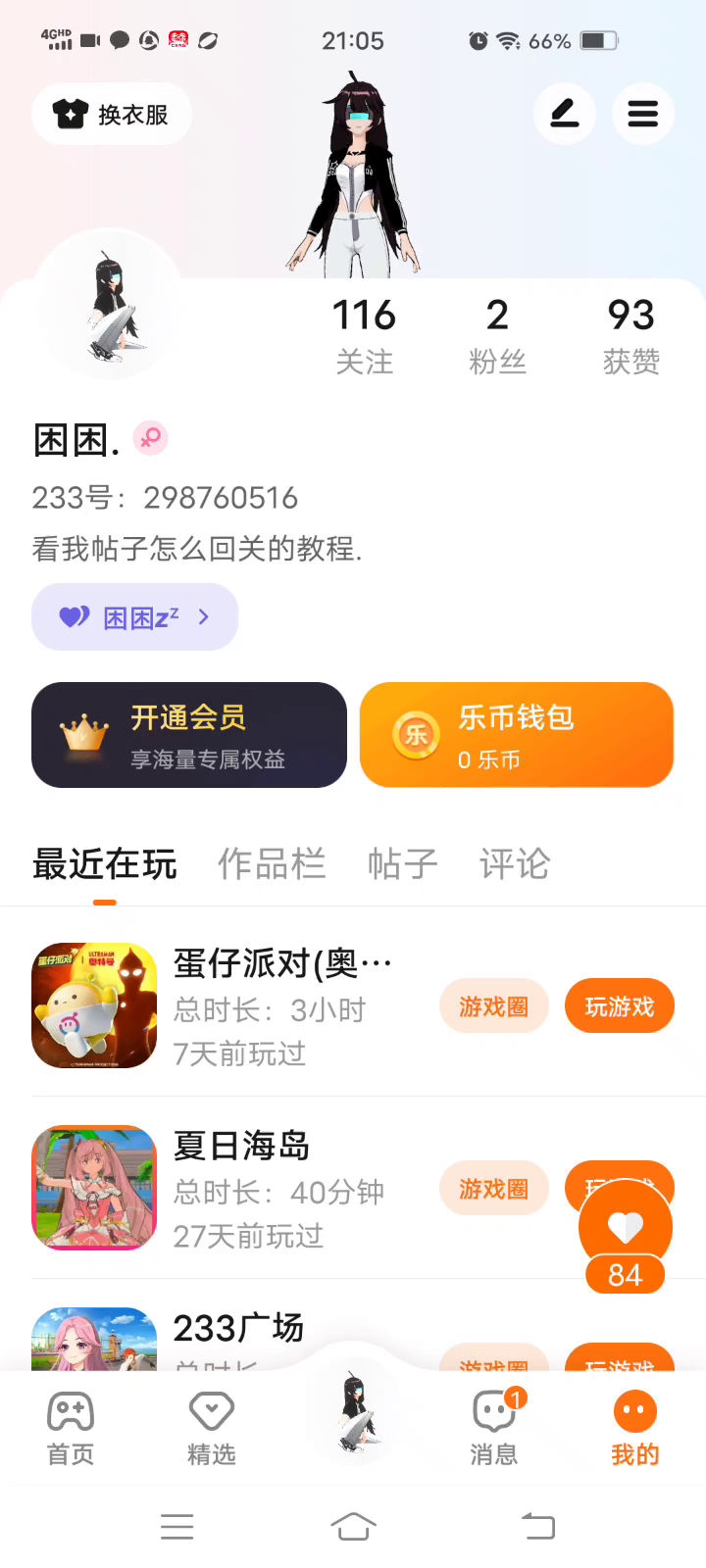Select the 最近在玩 tab

click(x=105, y=864)
